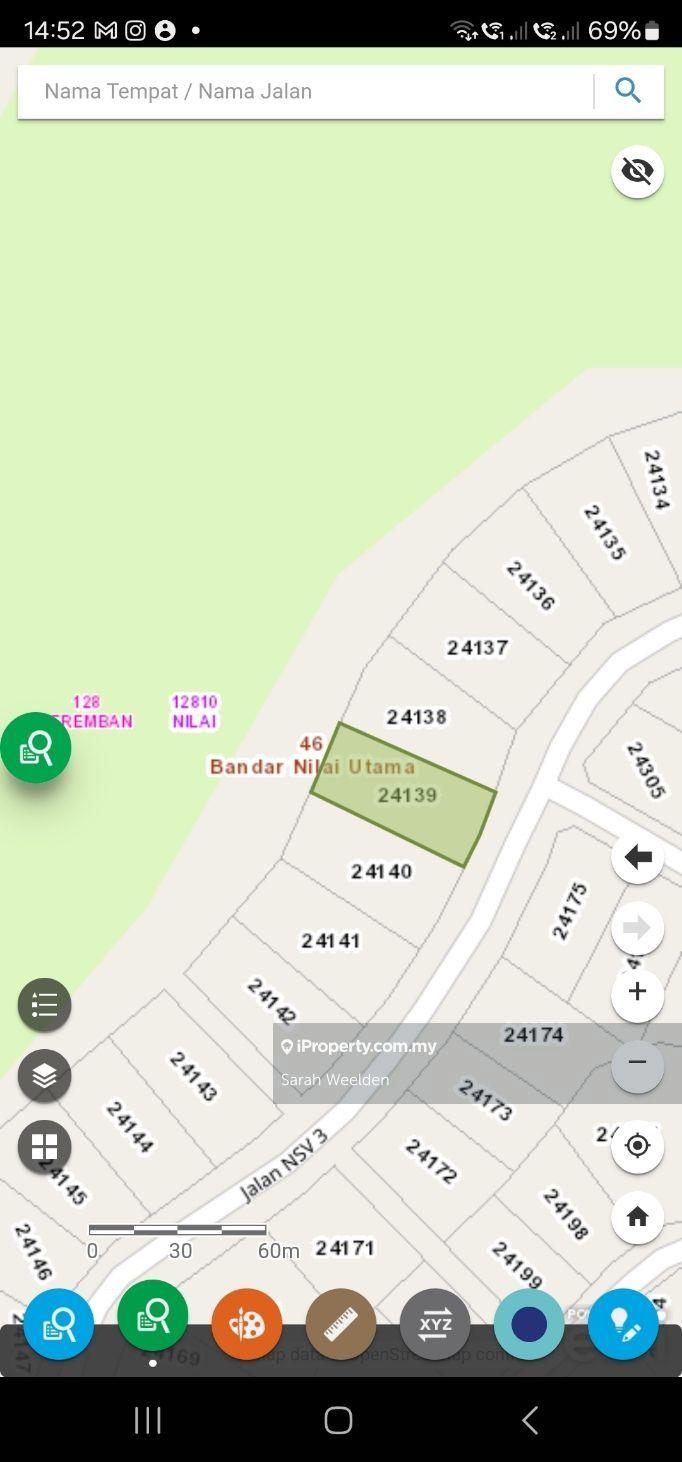Screen dimensions: 682x1462
Task: Go to the previous map view arrow
Action: (x=637, y=857)
